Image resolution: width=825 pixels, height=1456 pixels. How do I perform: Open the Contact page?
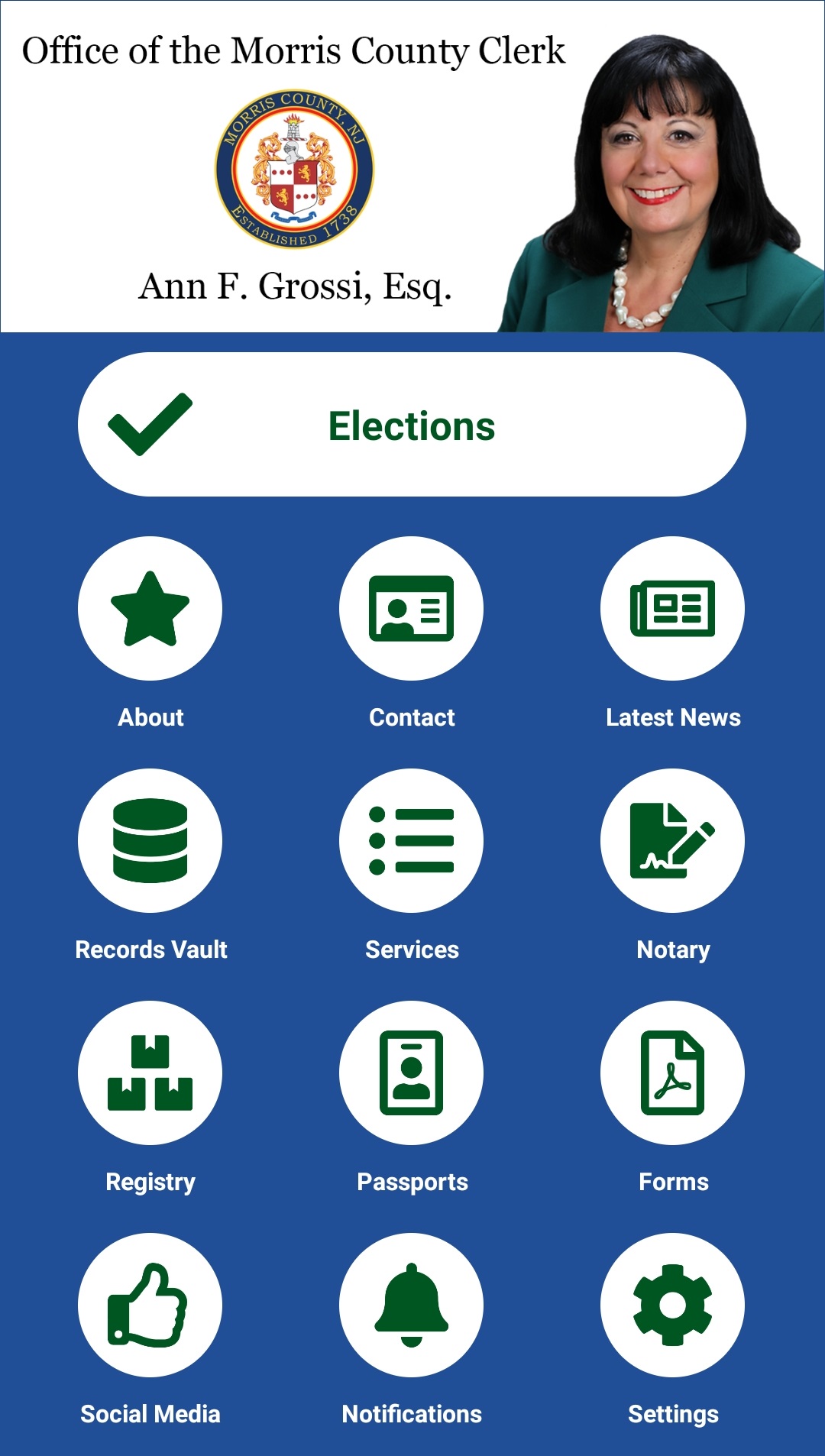click(x=412, y=609)
